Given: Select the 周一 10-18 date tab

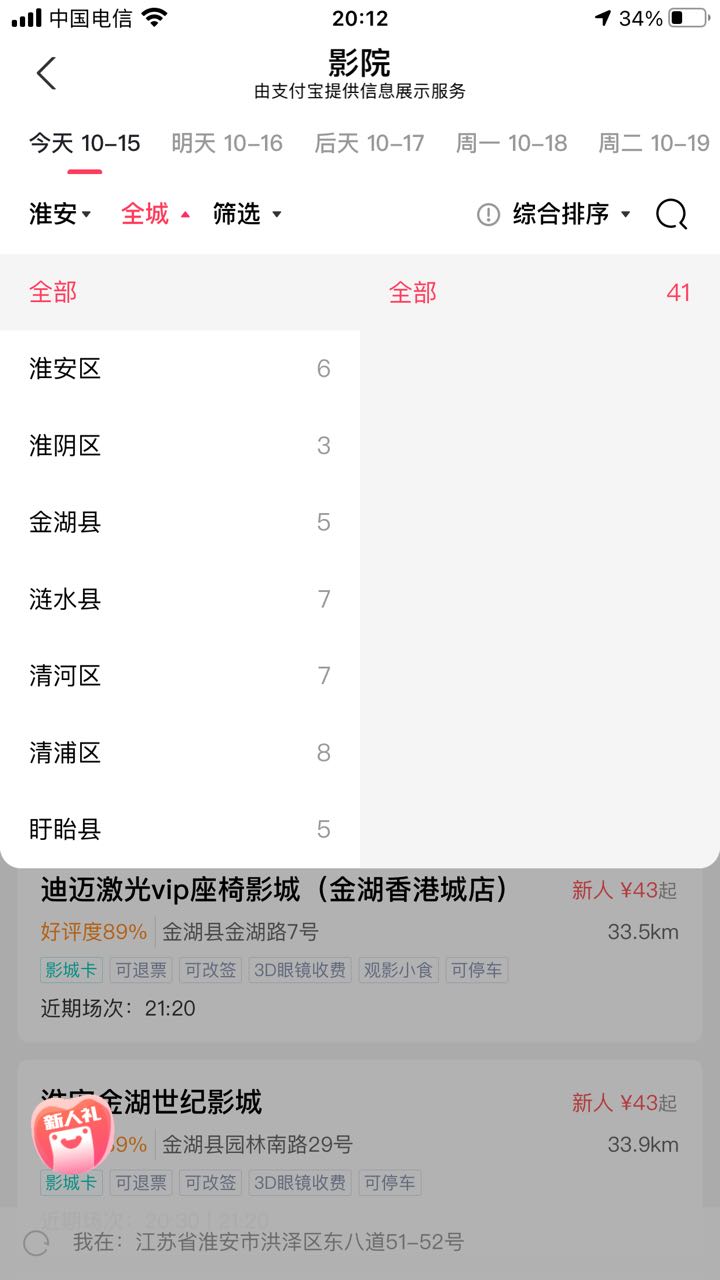Looking at the screenshot, I should [x=512, y=143].
